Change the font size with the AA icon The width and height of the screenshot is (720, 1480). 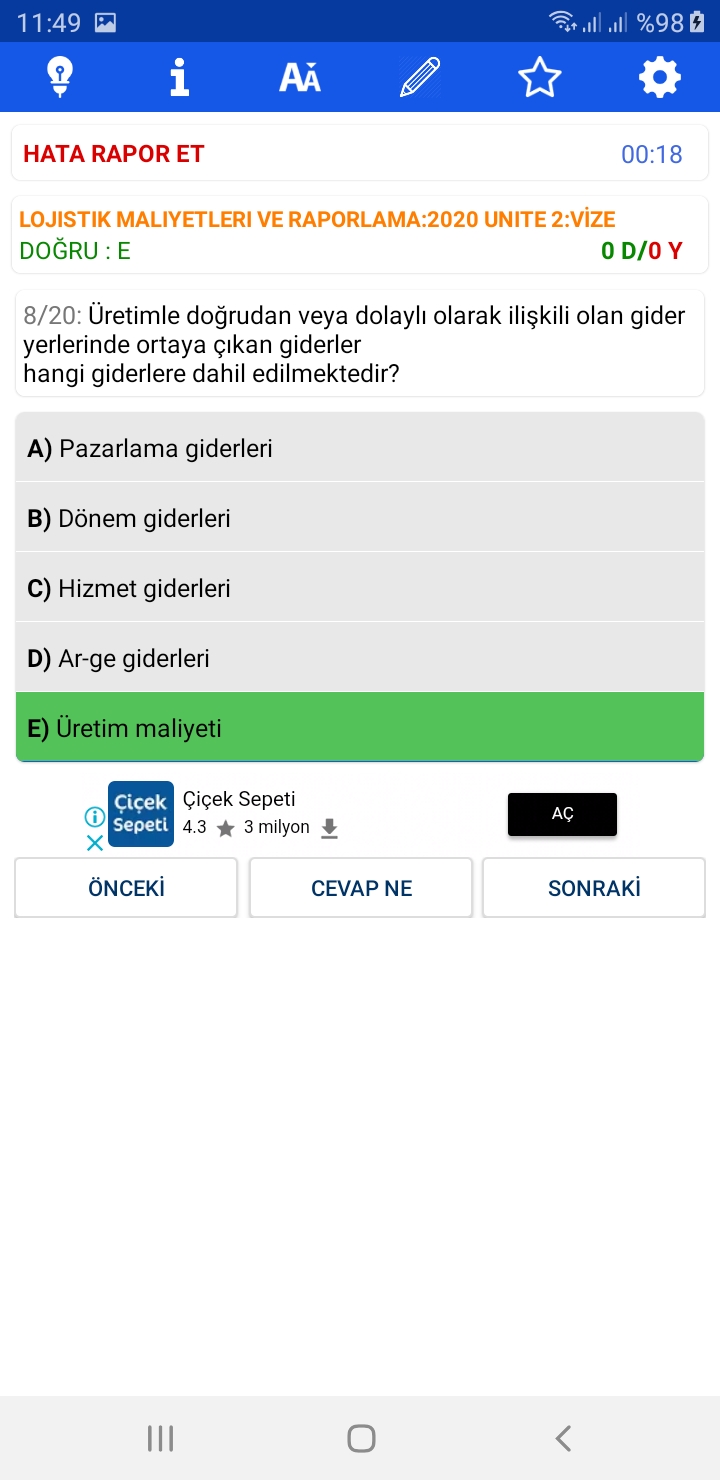click(x=300, y=77)
